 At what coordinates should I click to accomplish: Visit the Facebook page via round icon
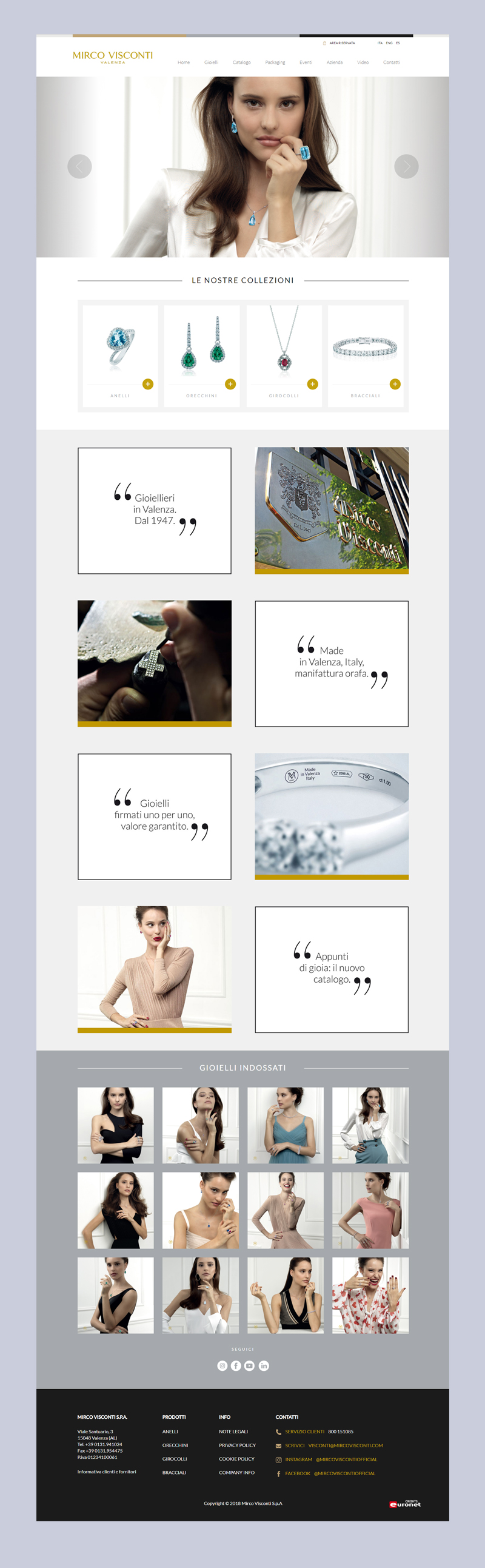coord(235,1366)
